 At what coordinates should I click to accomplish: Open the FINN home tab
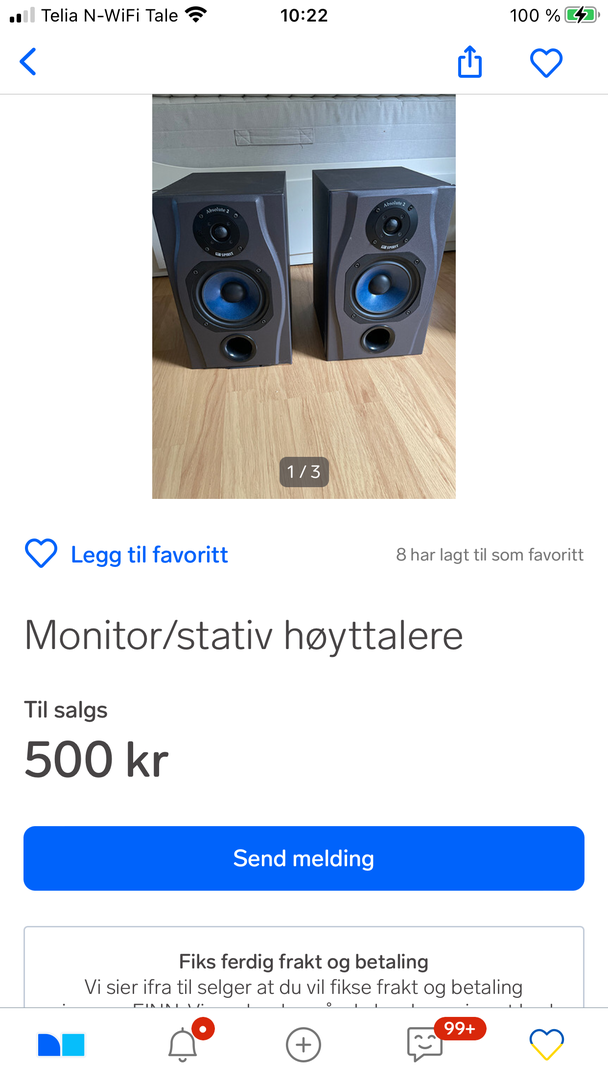(x=61, y=1044)
